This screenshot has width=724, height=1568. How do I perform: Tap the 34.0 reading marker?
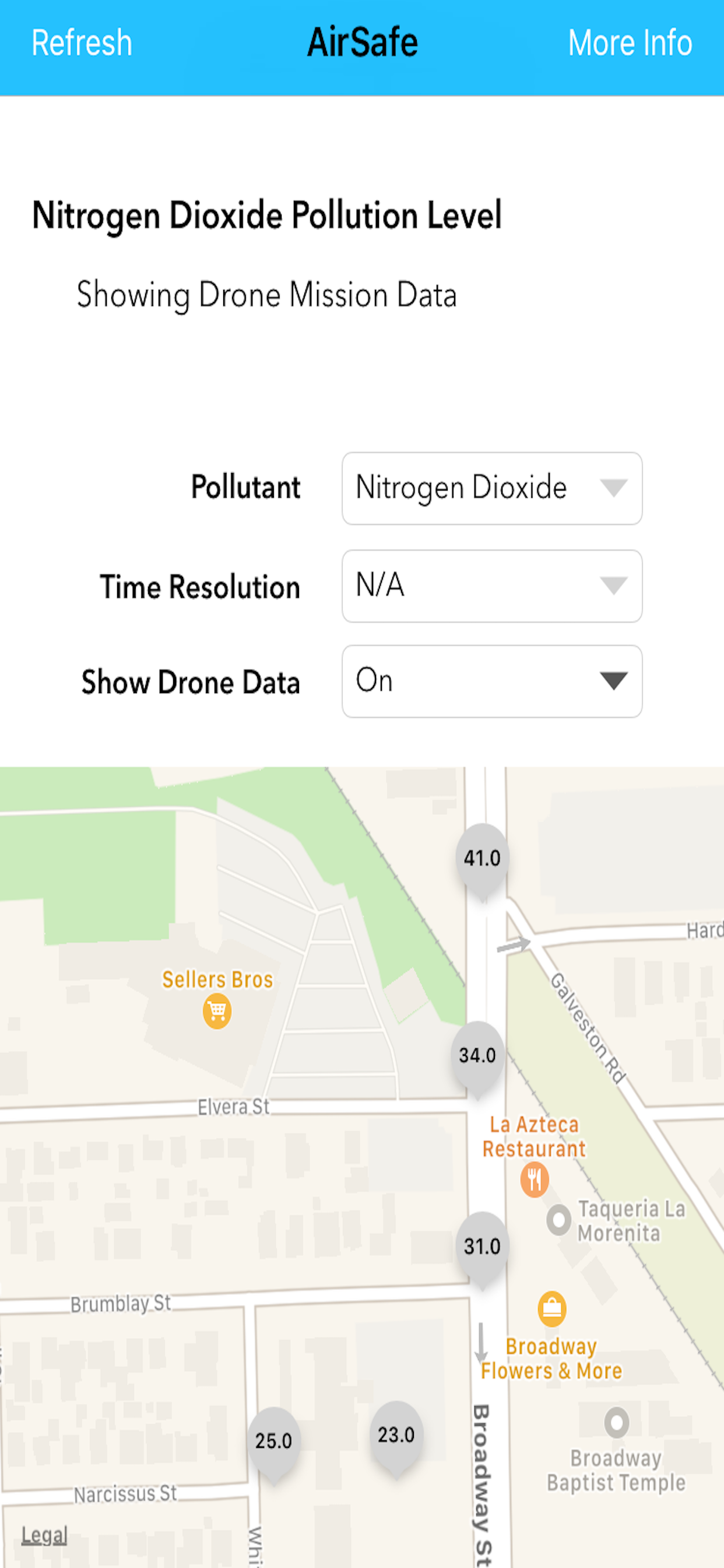477,1055
